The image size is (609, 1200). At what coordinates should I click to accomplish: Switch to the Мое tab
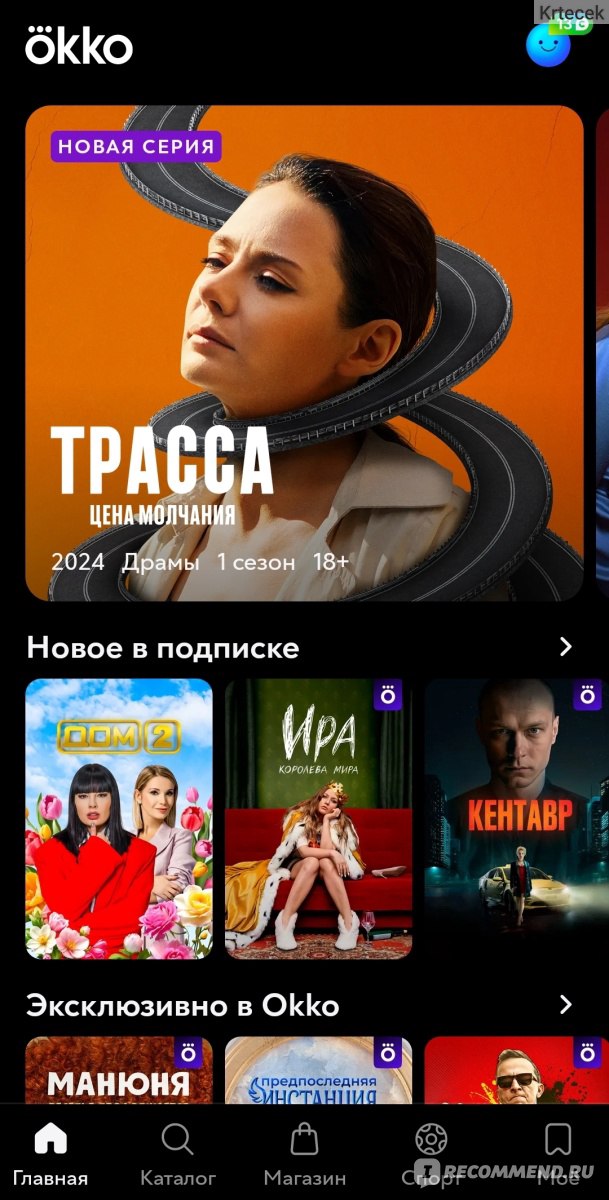click(x=558, y=1153)
